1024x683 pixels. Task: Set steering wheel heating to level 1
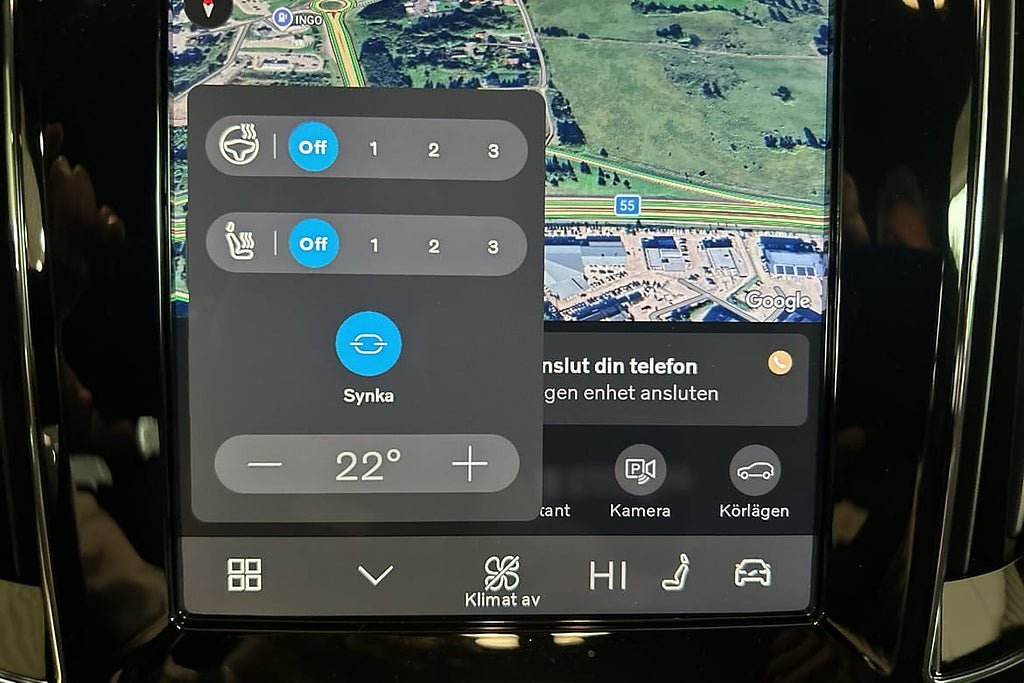click(374, 149)
